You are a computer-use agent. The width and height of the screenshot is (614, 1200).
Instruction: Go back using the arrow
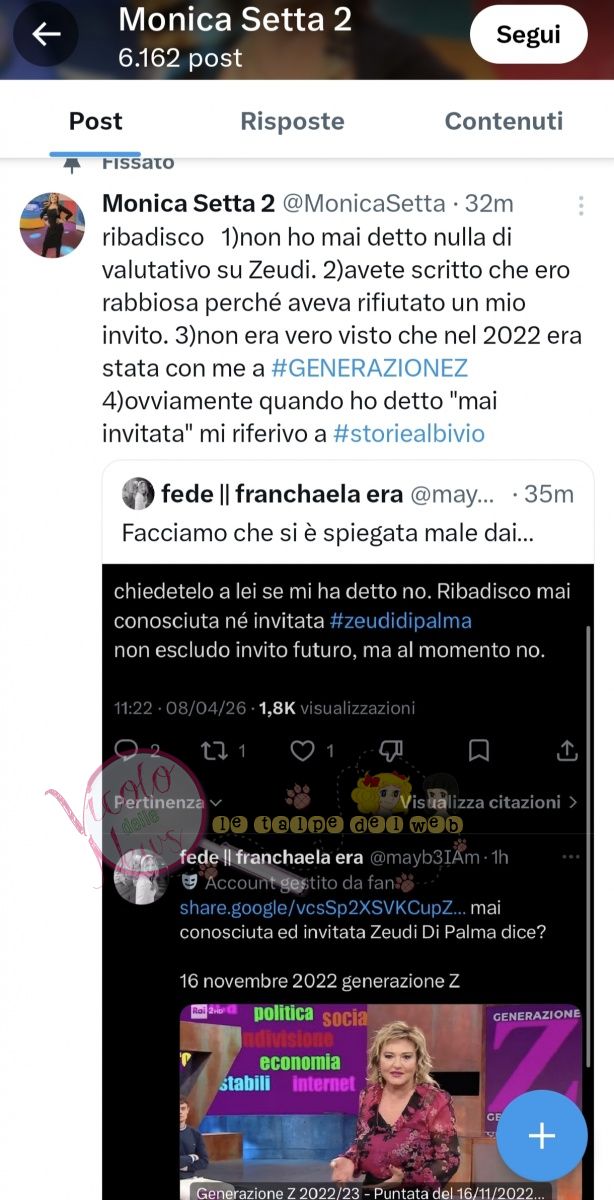46,34
